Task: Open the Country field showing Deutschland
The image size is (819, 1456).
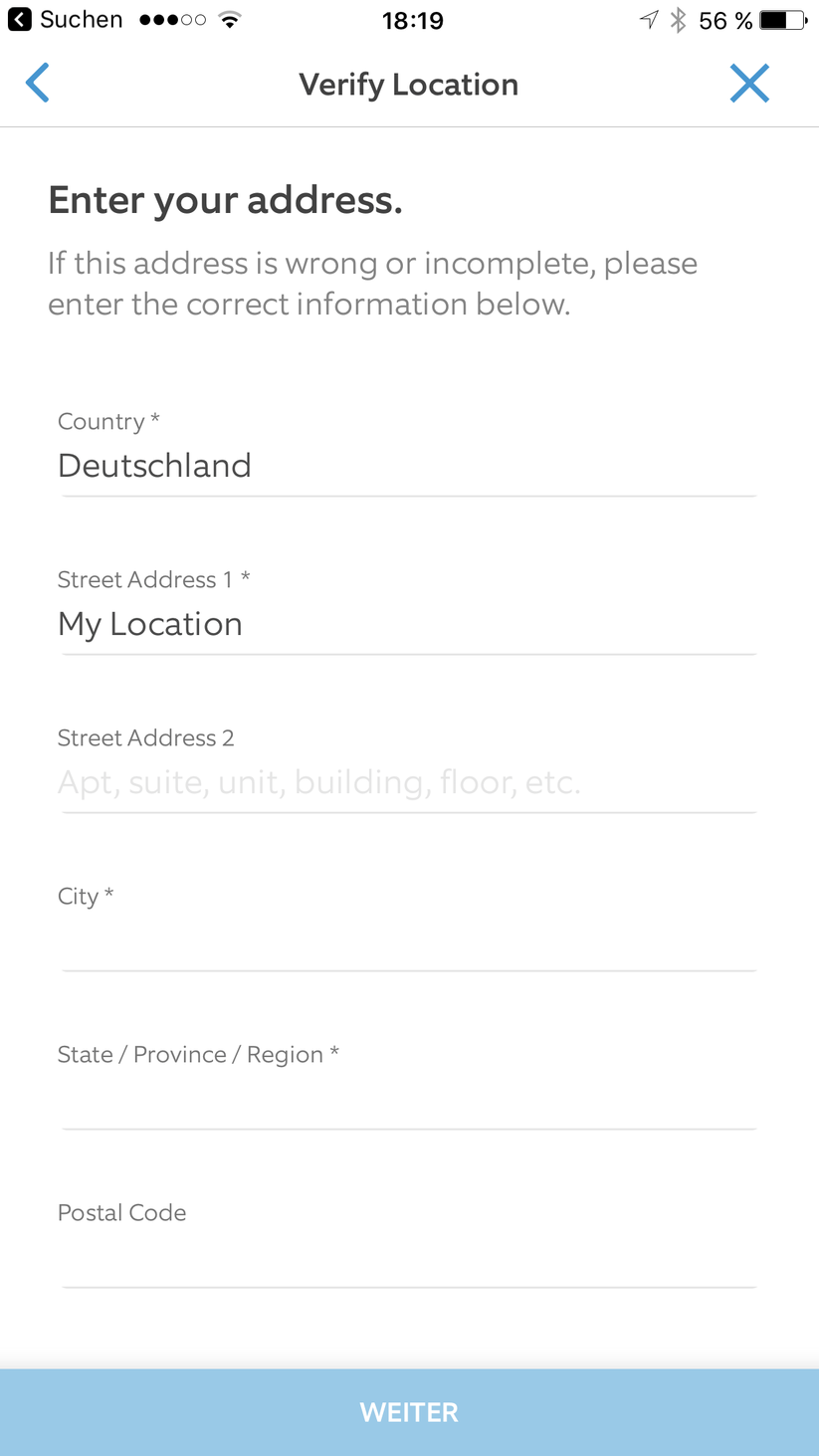Action: tap(407, 466)
